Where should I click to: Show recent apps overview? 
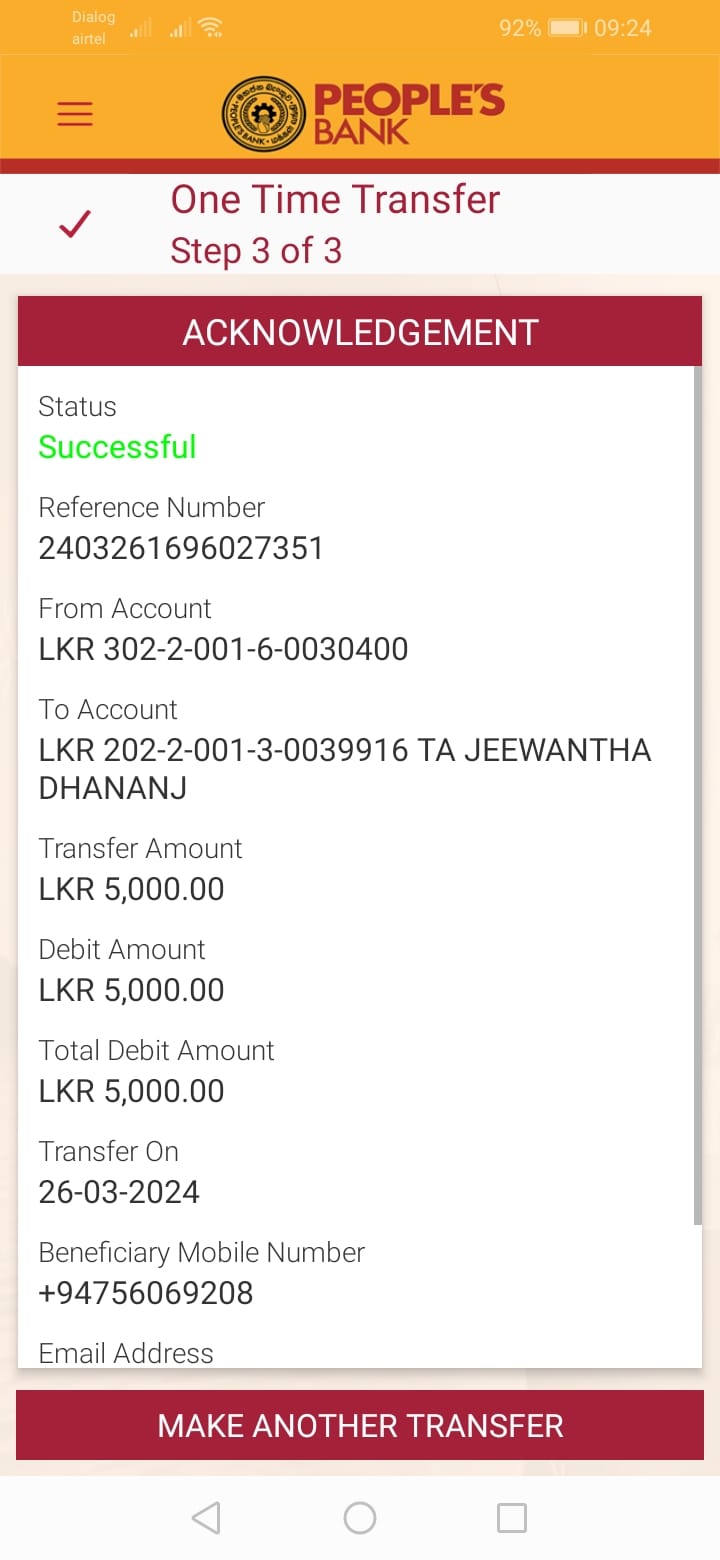(512, 1518)
